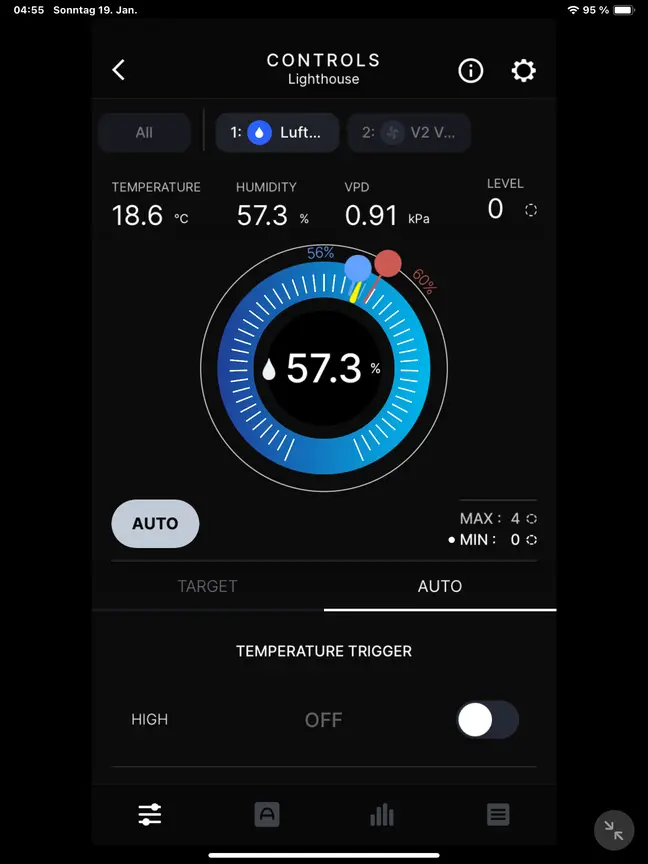The height and width of the screenshot is (864, 648).
Task: Go back from Controls screen
Action: (119, 69)
